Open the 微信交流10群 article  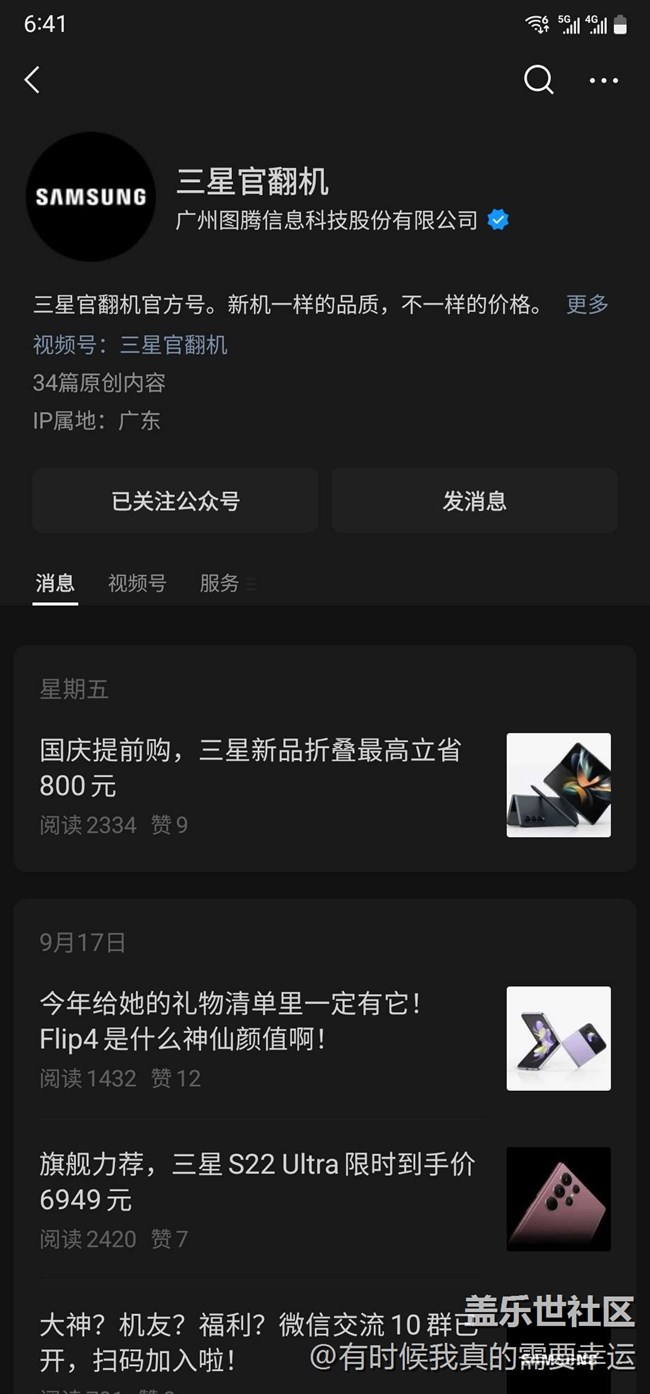pos(325,1345)
